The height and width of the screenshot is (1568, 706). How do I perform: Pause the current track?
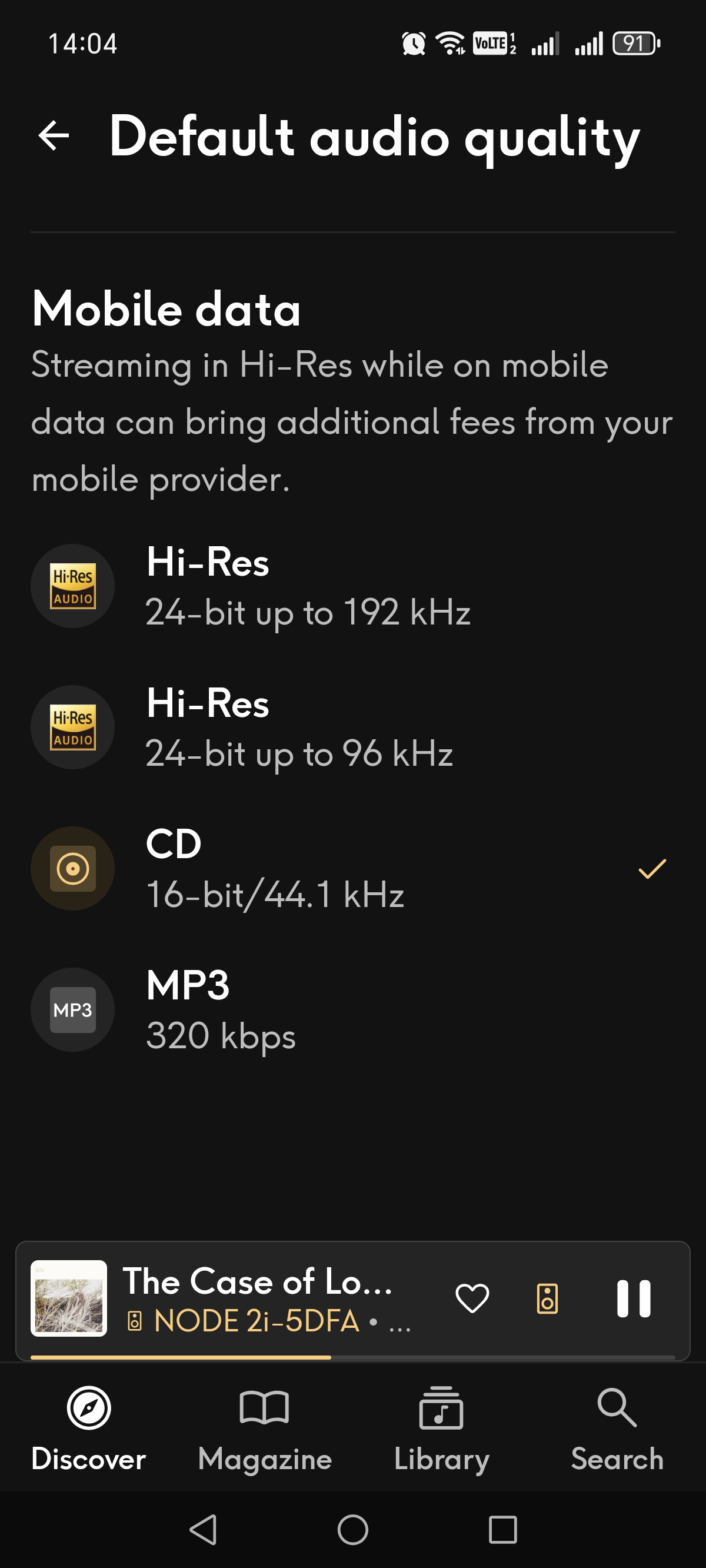coord(634,1298)
